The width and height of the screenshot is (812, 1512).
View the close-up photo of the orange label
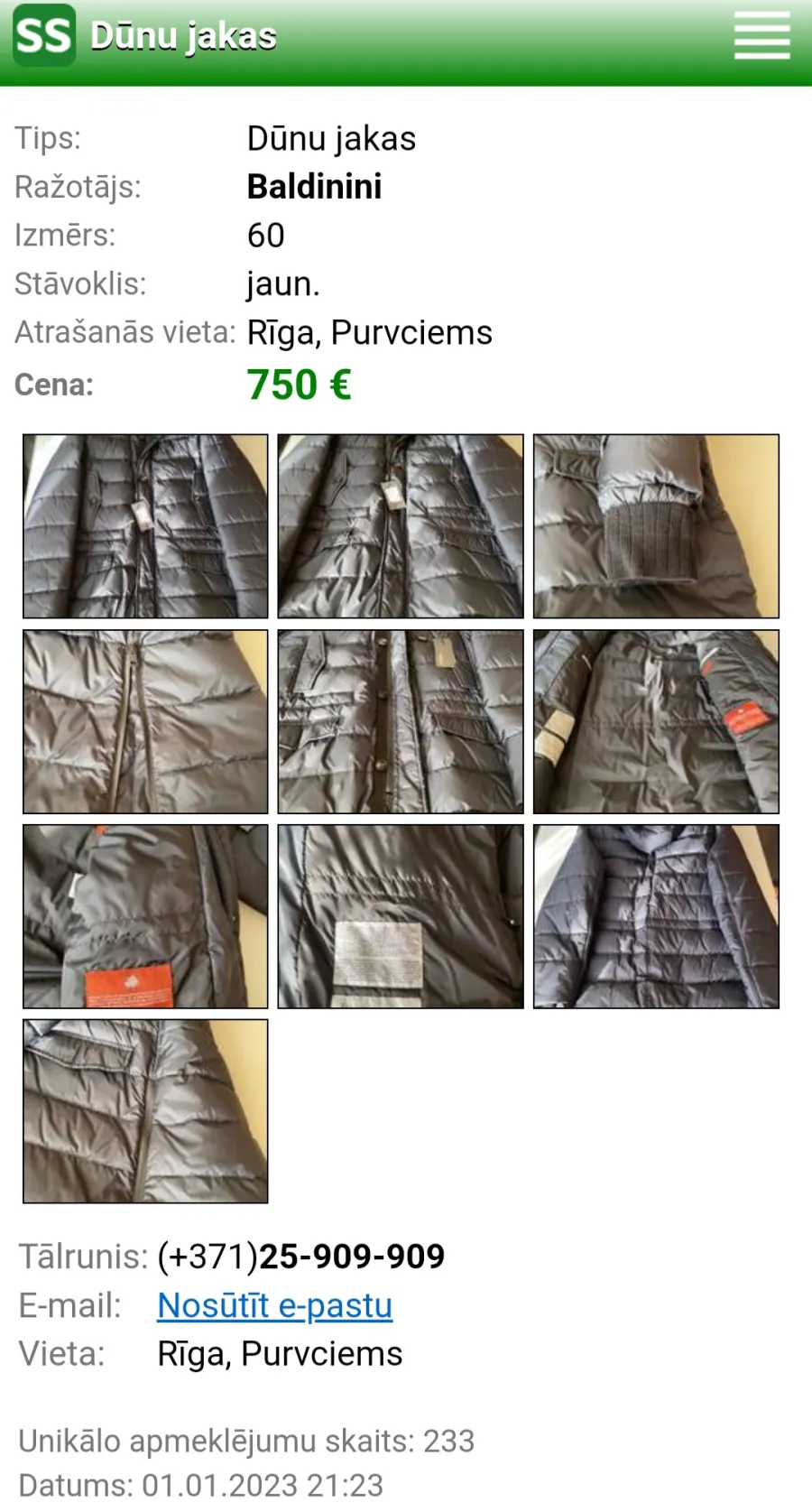pos(145,916)
